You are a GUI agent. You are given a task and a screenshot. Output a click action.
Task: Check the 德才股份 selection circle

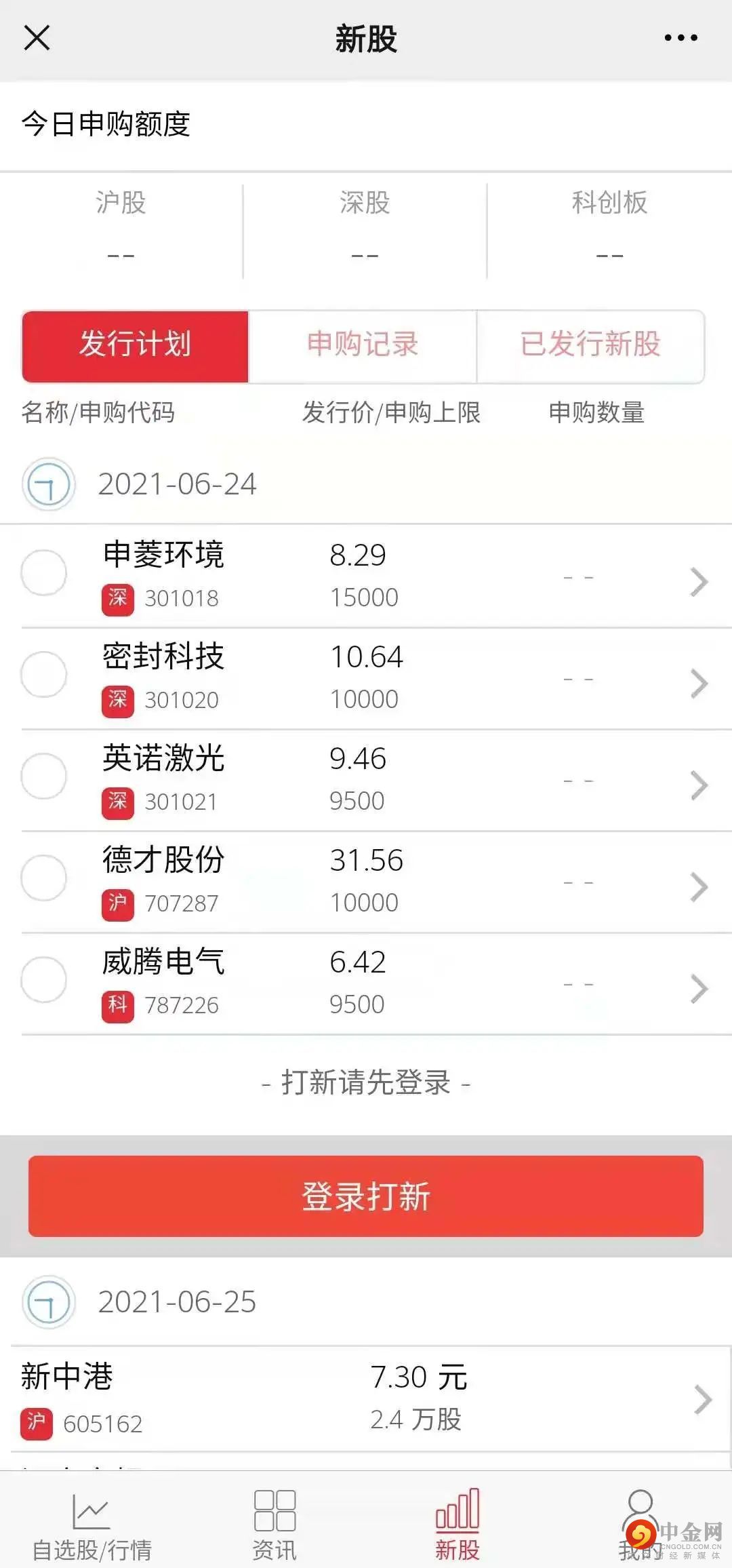pos(44,878)
